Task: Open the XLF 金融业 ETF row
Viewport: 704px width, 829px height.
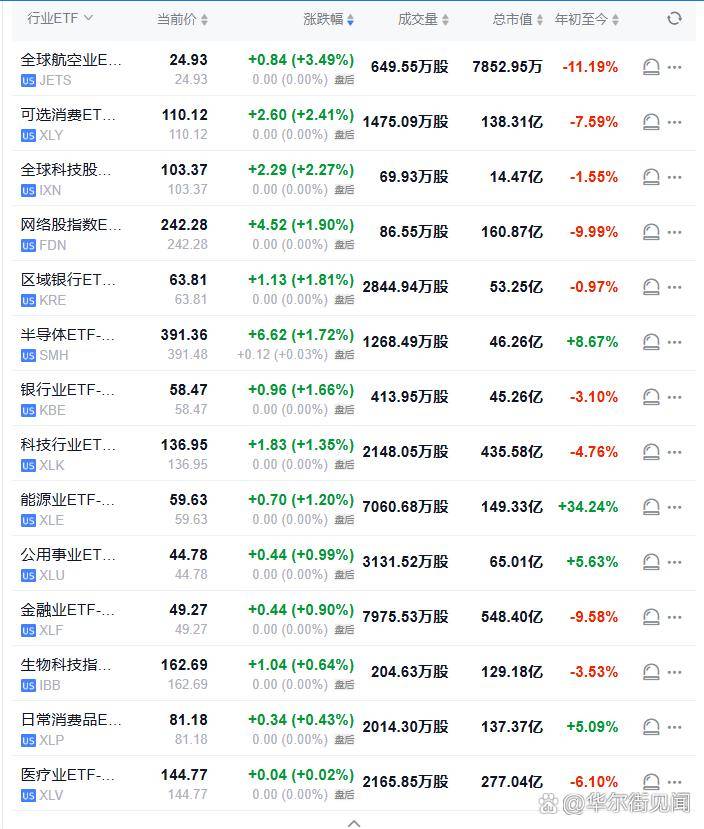Action: [70, 618]
